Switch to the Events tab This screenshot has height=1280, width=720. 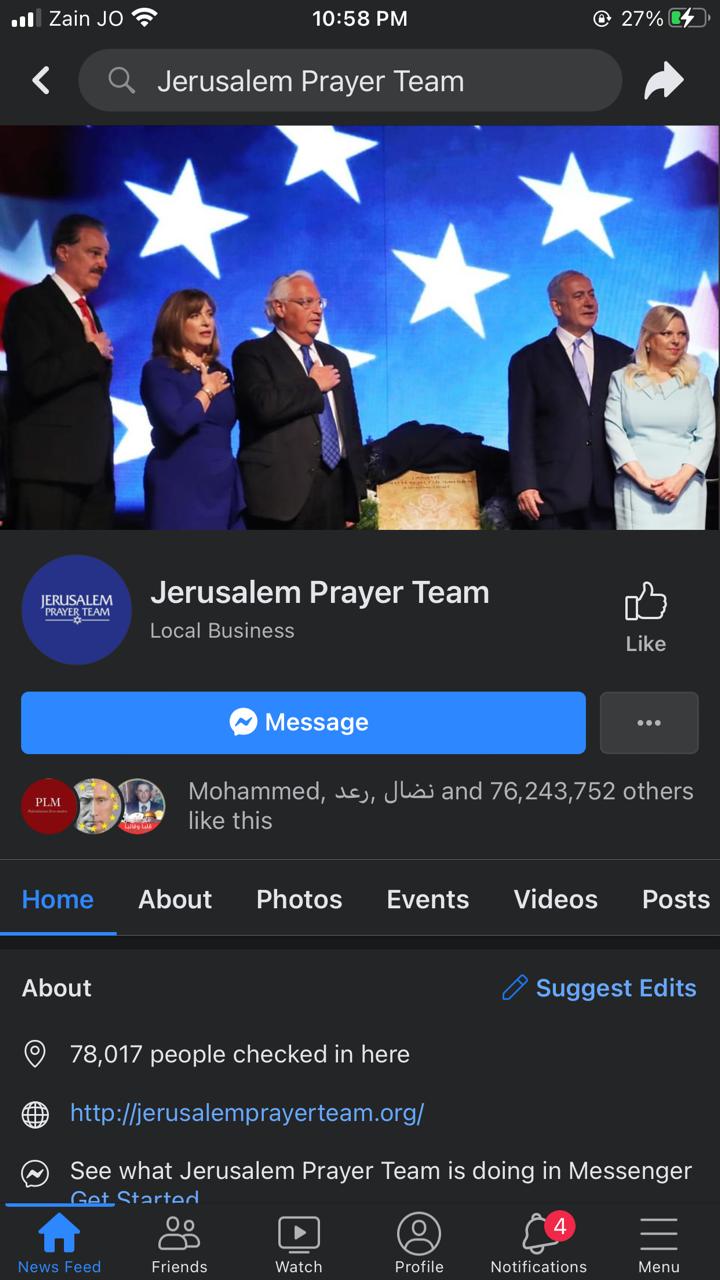pos(428,899)
